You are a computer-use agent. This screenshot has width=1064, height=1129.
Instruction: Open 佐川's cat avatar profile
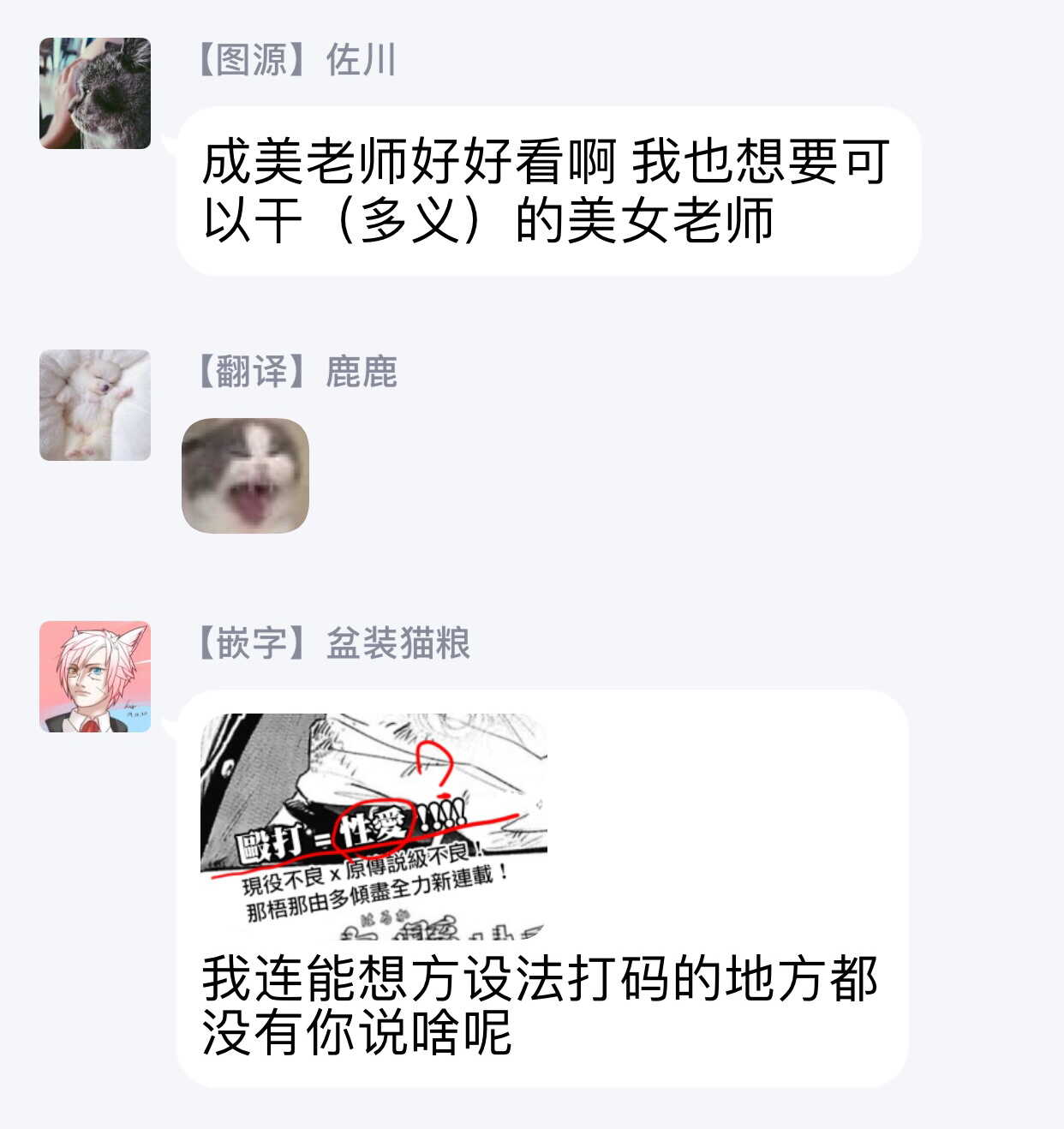(x=95, y=93)
